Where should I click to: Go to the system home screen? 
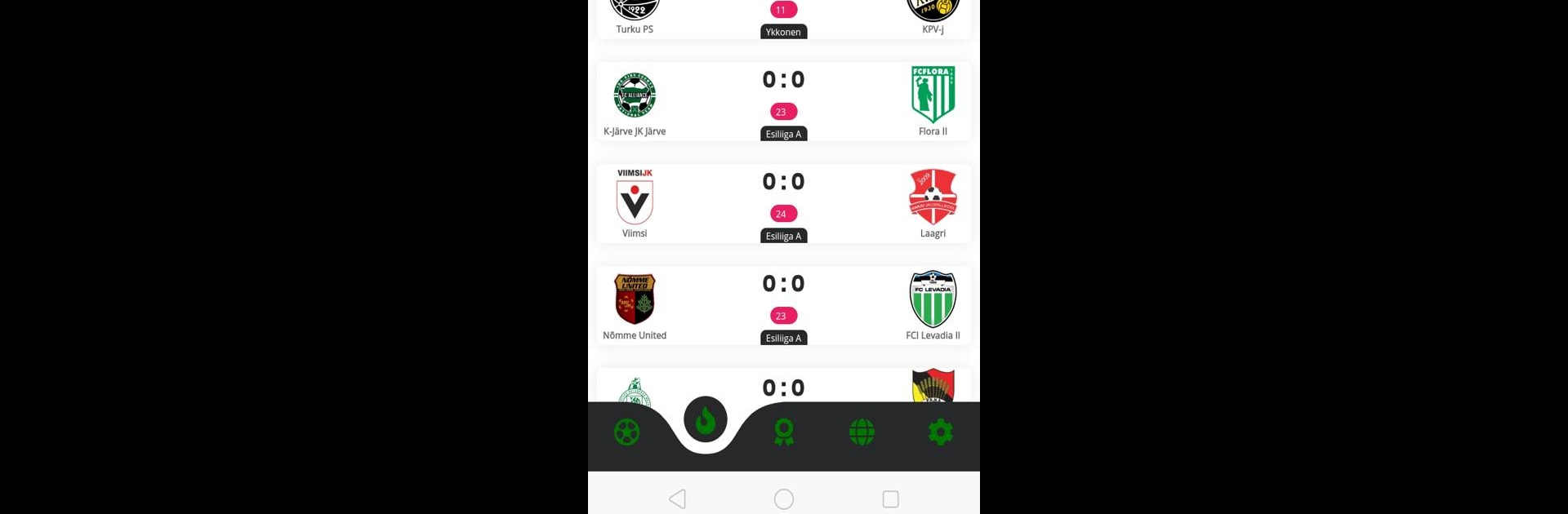coord(783,499)
